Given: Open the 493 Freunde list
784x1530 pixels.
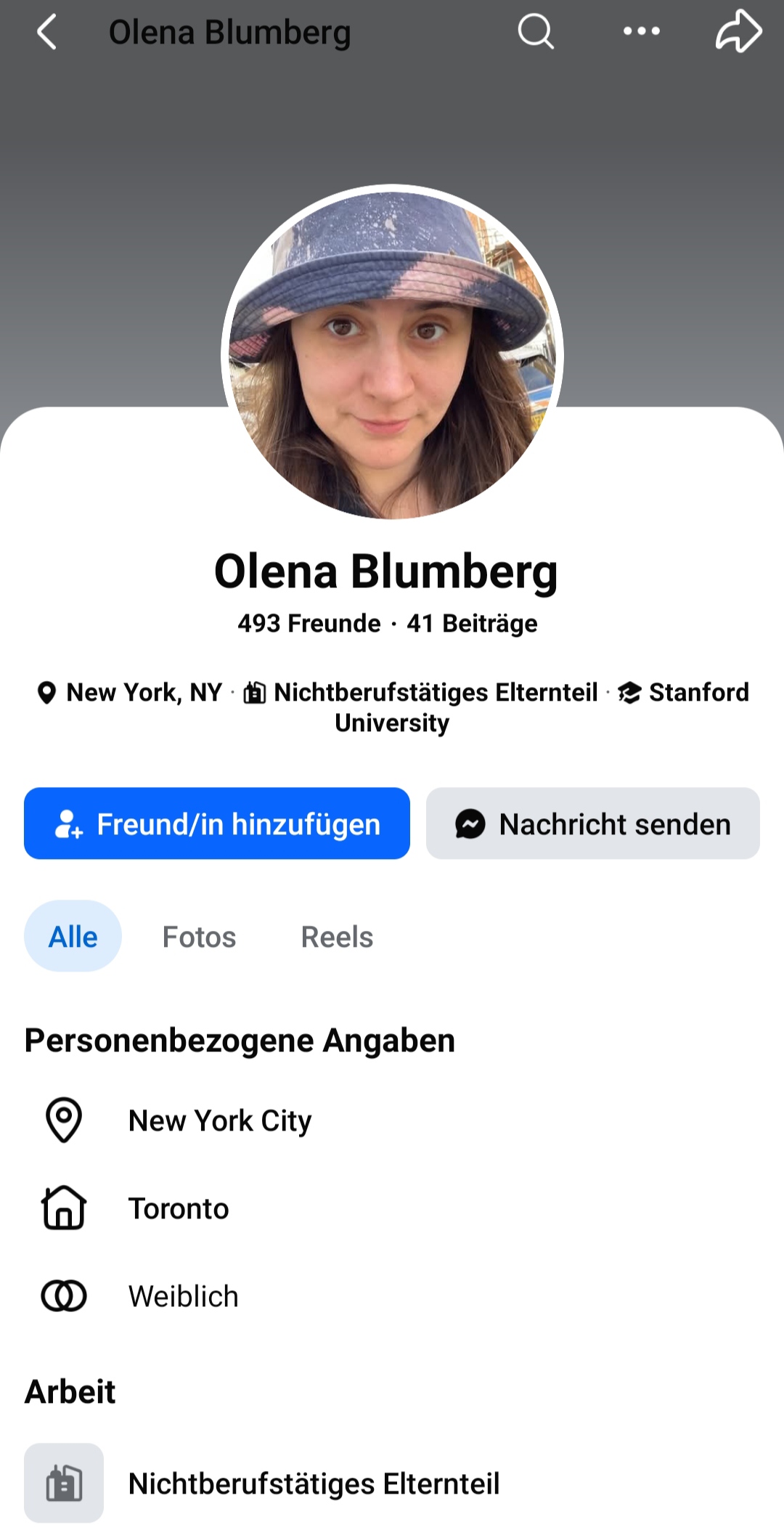Looking at the screenshot, I should pyautogui.click(x=309, y=624).
